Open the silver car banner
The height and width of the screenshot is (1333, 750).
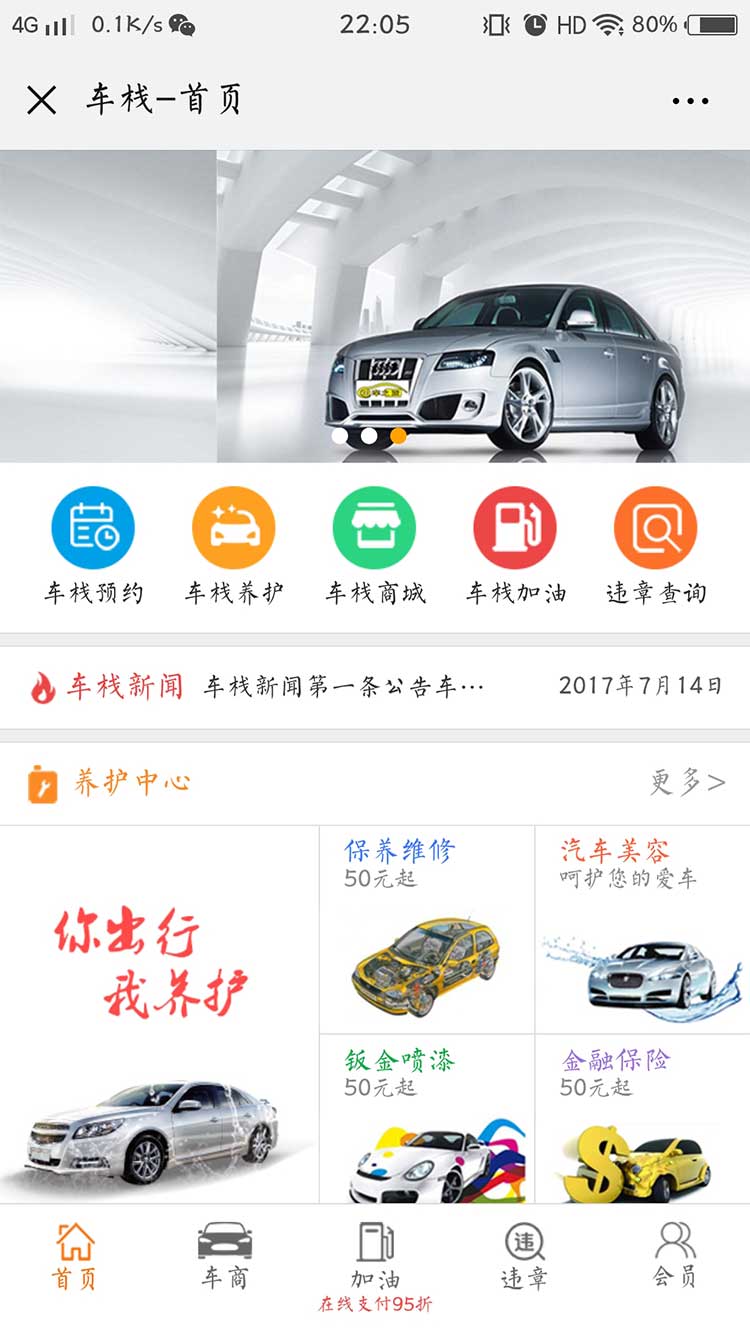375,306
